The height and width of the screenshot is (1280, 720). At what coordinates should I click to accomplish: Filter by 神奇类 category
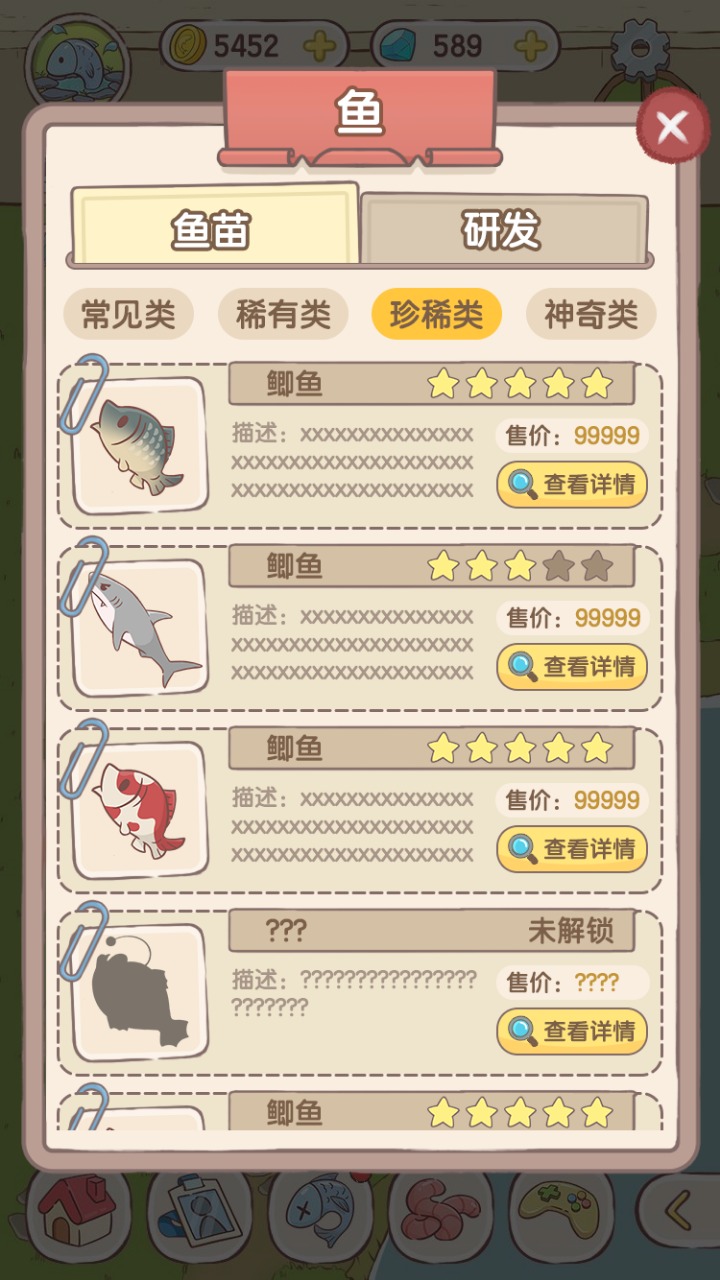coord(591,315)
